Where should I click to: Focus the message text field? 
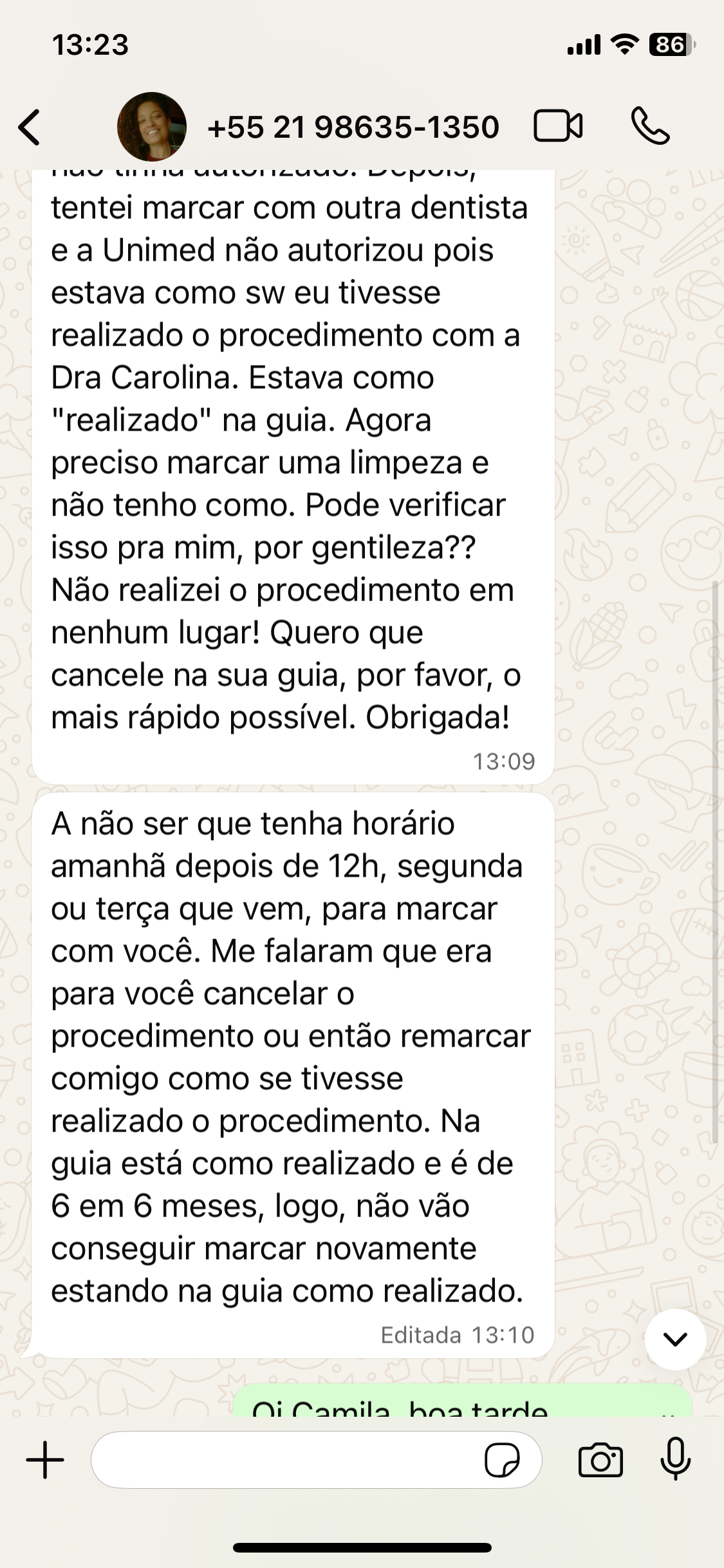coord(283,1460)
